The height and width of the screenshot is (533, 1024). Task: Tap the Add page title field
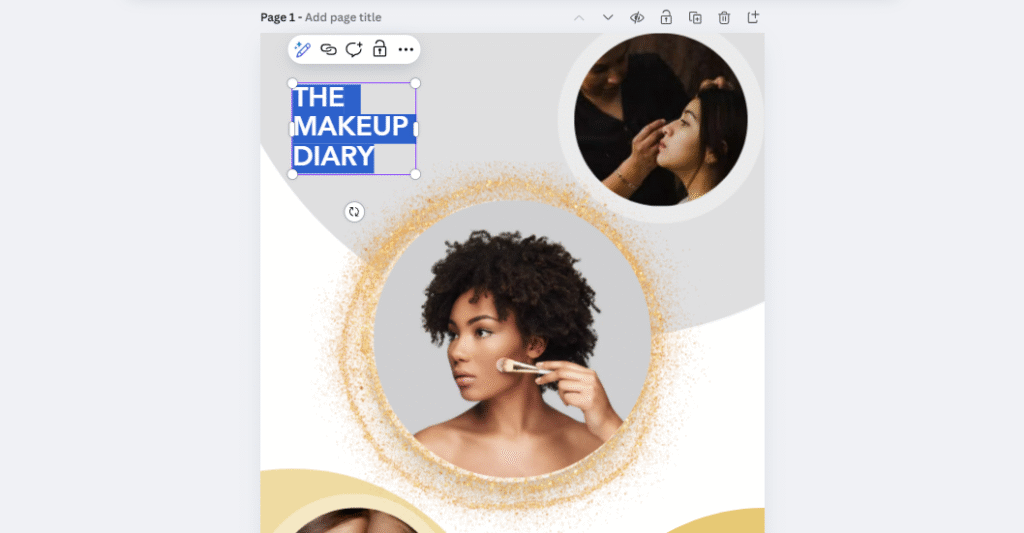(343, 17)
